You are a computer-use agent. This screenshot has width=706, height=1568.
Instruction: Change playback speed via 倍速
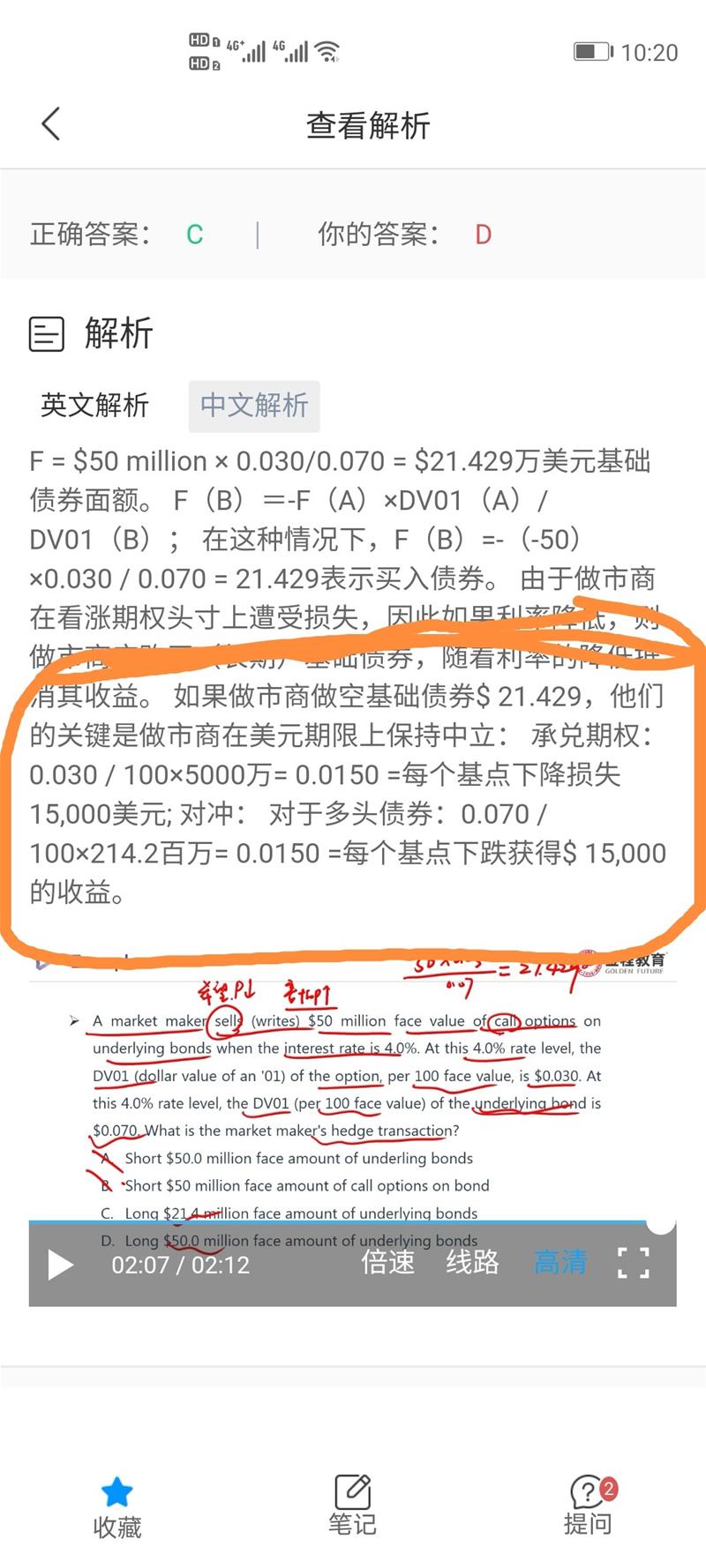pos(387,1262)
